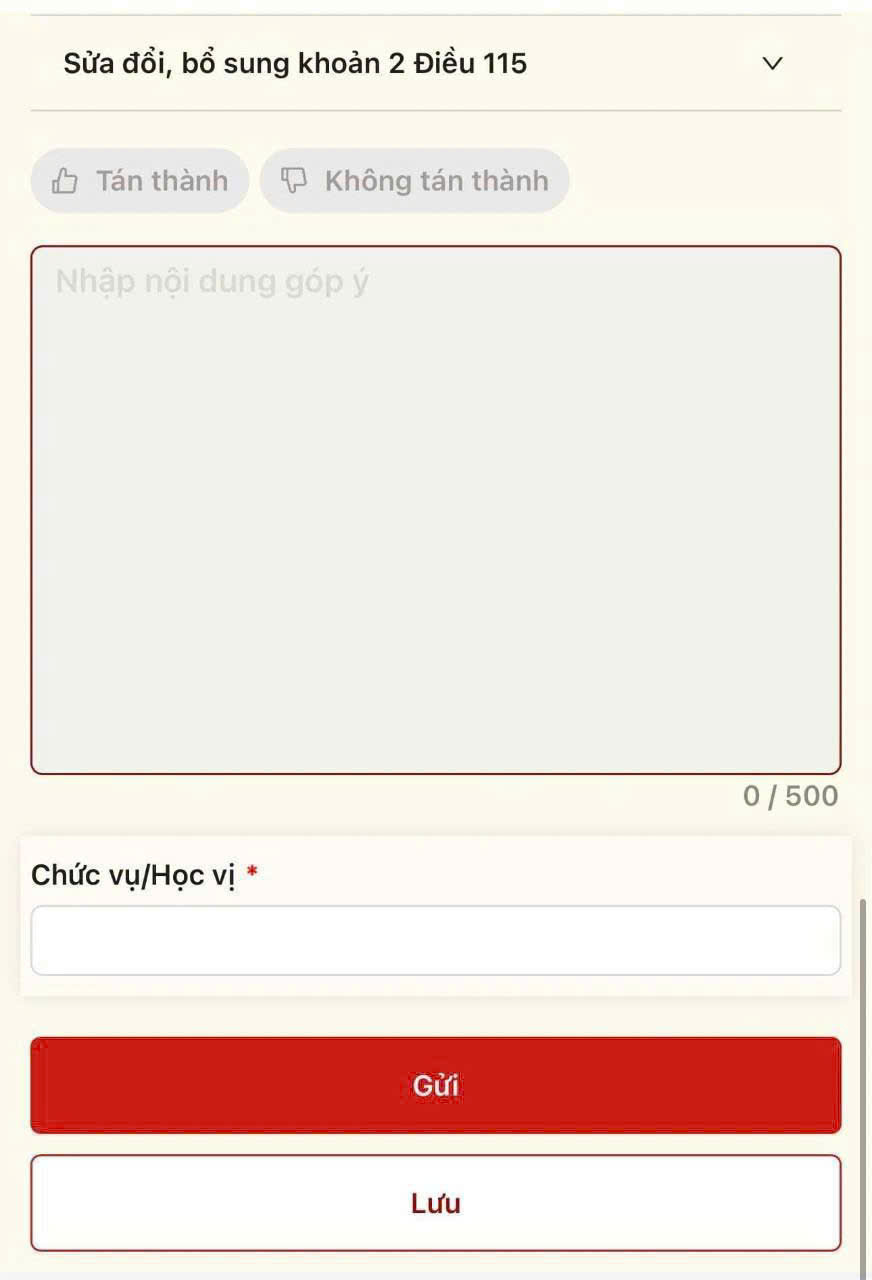The width and height of the screenshot is (872, 1280).
Task: Select Không tán thành
Action: [415, 181]
